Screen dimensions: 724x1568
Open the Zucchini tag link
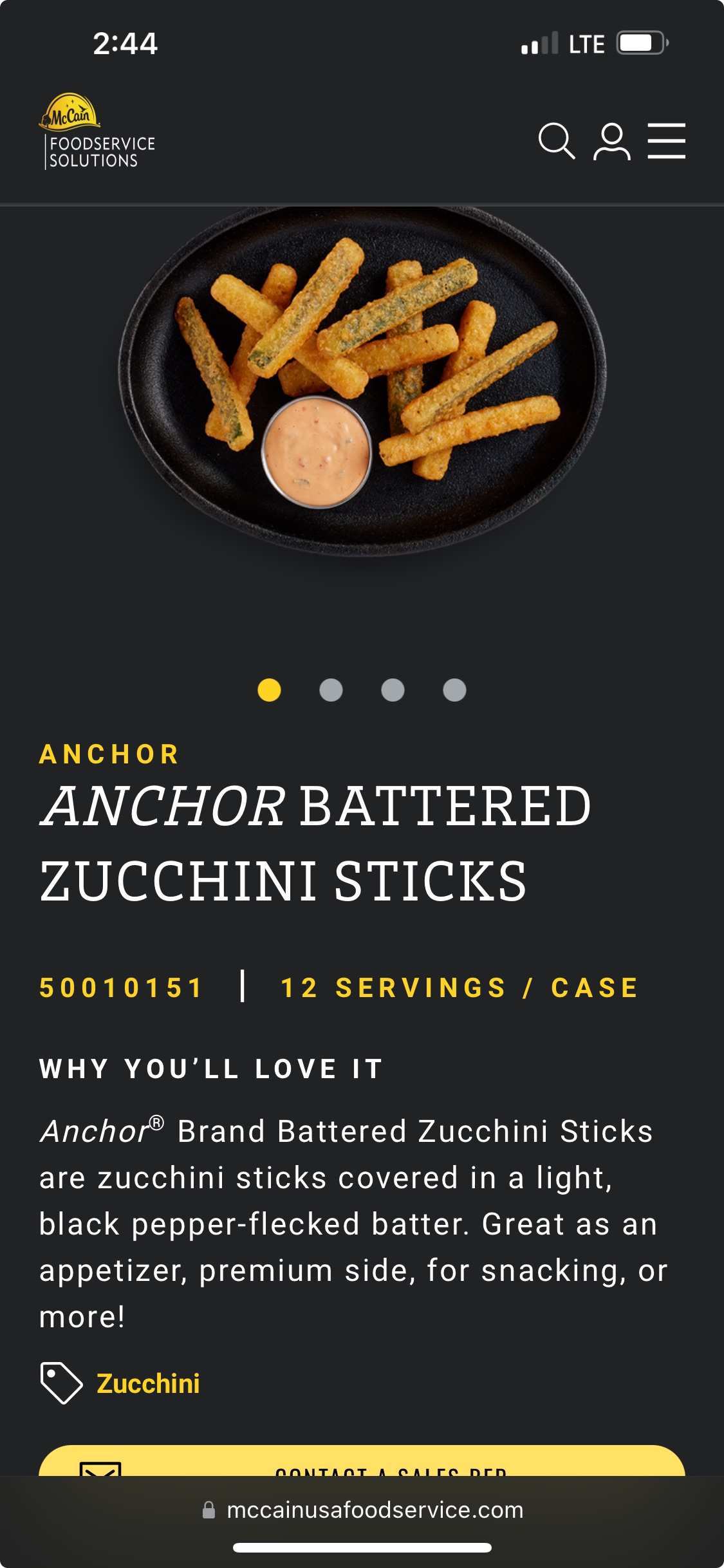[x=148, y=1383]
